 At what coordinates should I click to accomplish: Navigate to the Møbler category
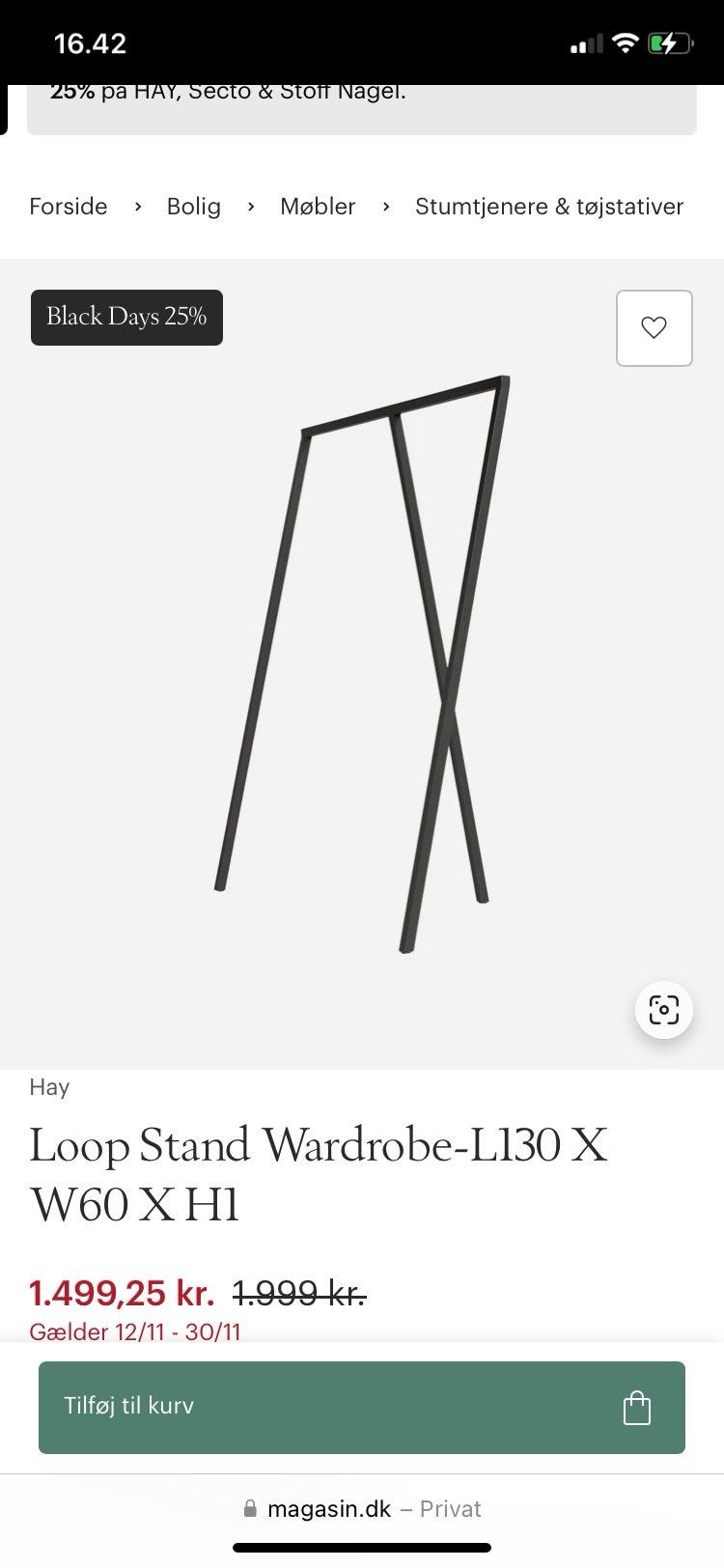coord(318,207)
